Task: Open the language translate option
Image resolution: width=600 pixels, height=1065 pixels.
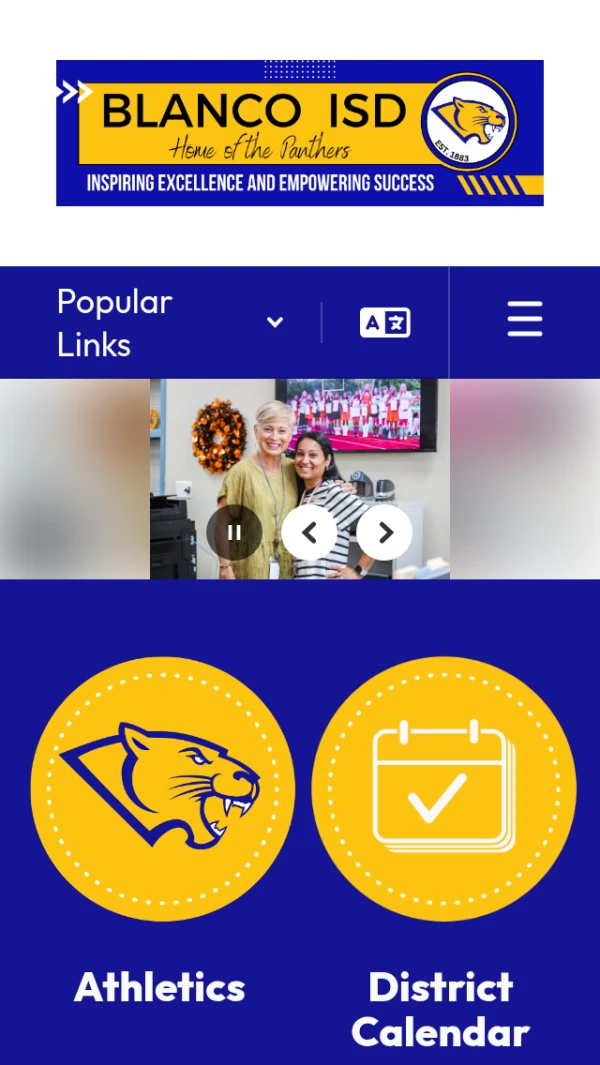Action: (x=385, y=323)
